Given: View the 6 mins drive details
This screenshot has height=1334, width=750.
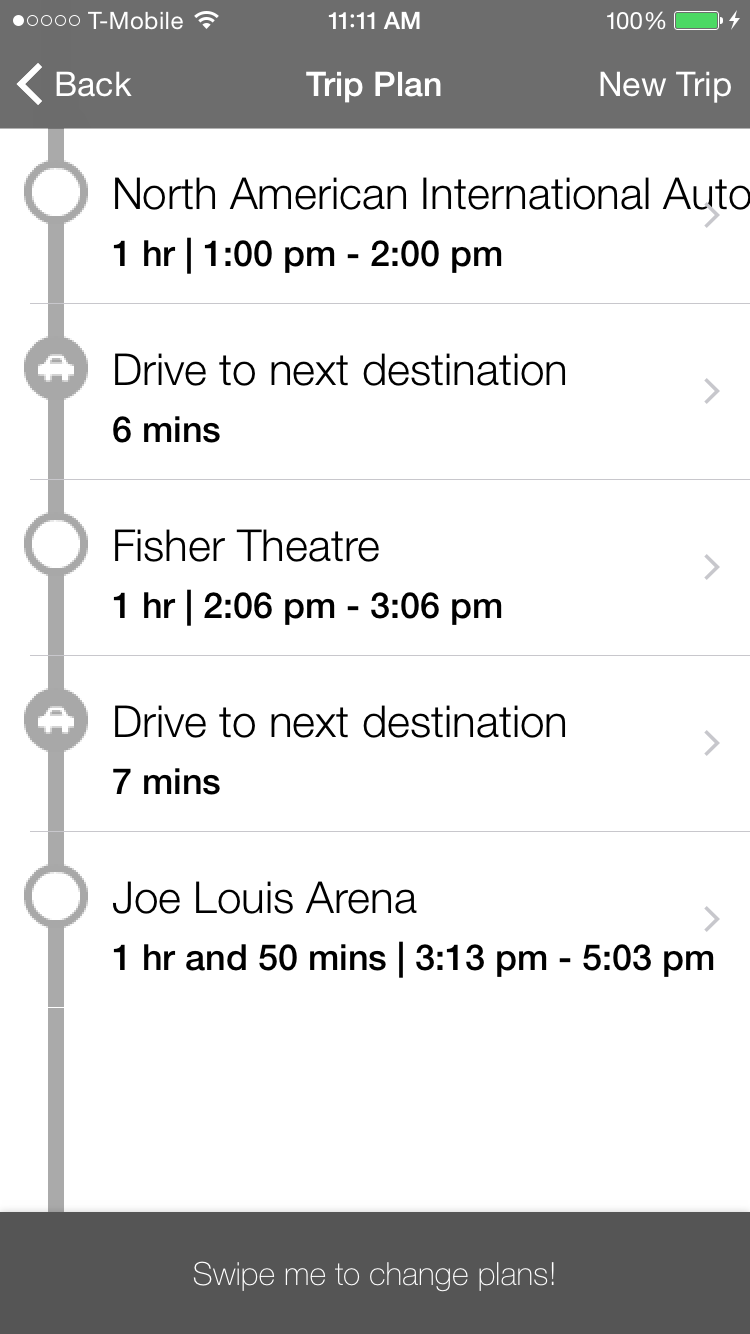Looking at the screenshot, I should 400,394.
